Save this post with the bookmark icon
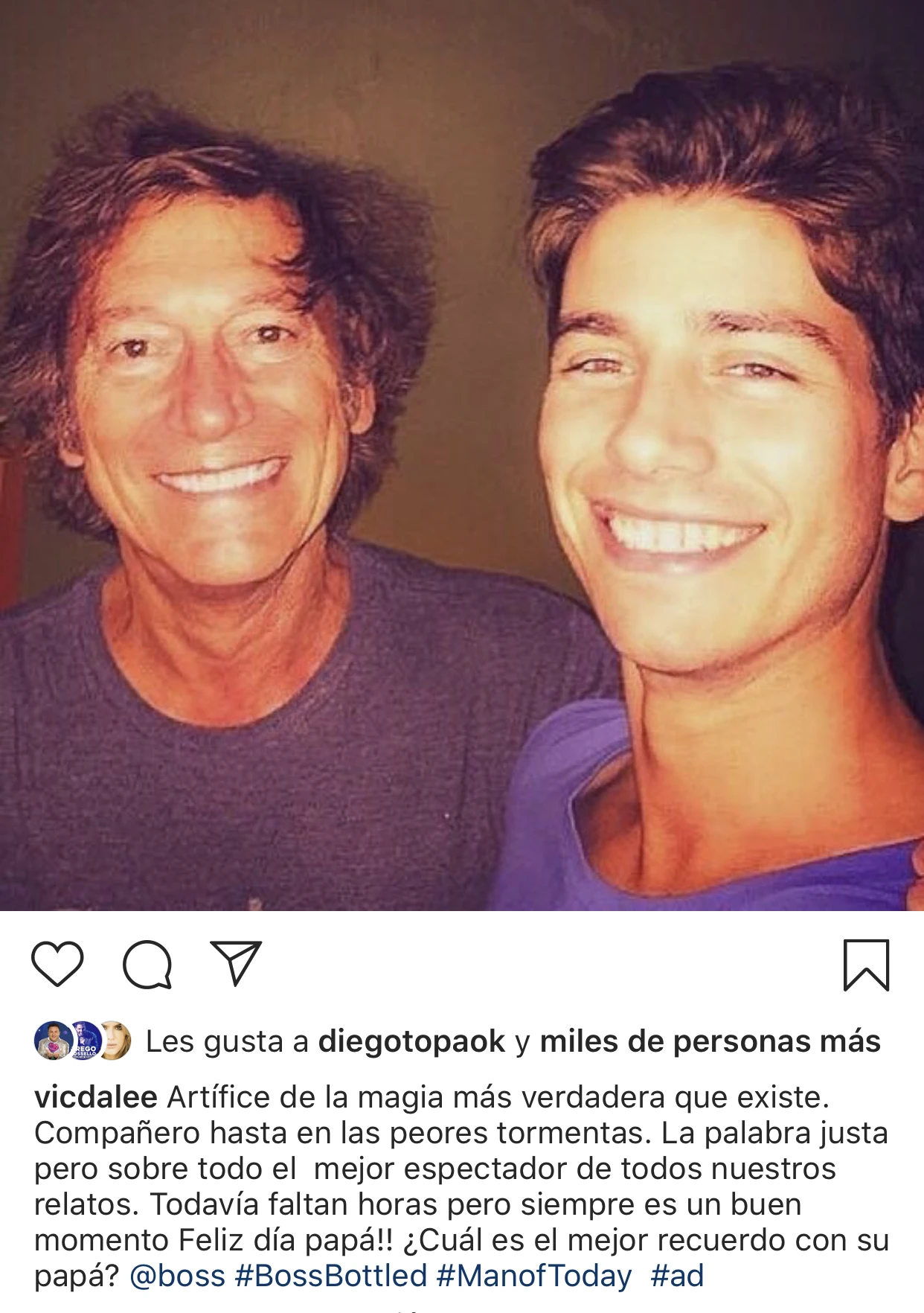924x1313 pixels. (x=866, y=965)
